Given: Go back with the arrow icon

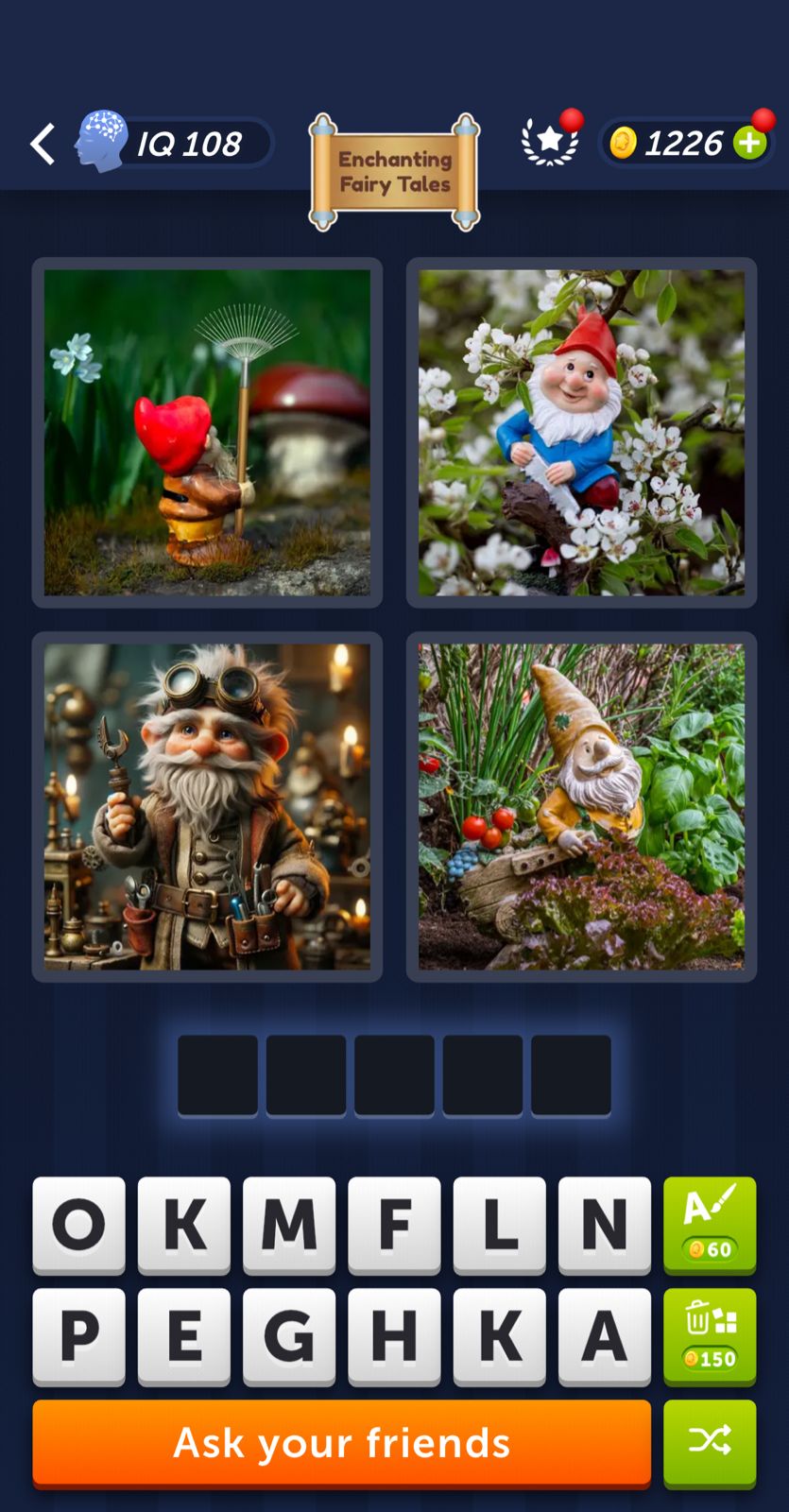Looking at the screenshot, I should point(43,145).
